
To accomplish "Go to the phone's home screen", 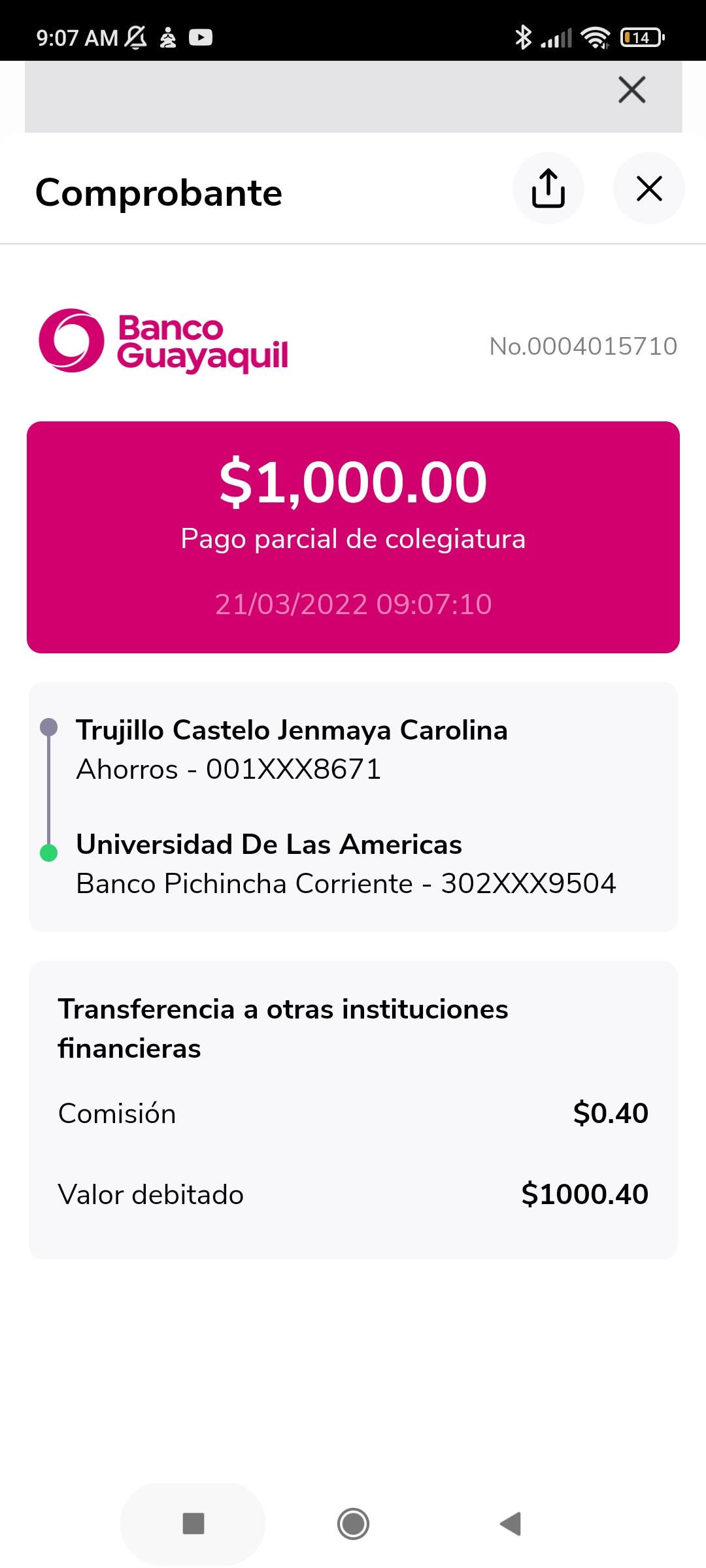I will [353, 1524].
